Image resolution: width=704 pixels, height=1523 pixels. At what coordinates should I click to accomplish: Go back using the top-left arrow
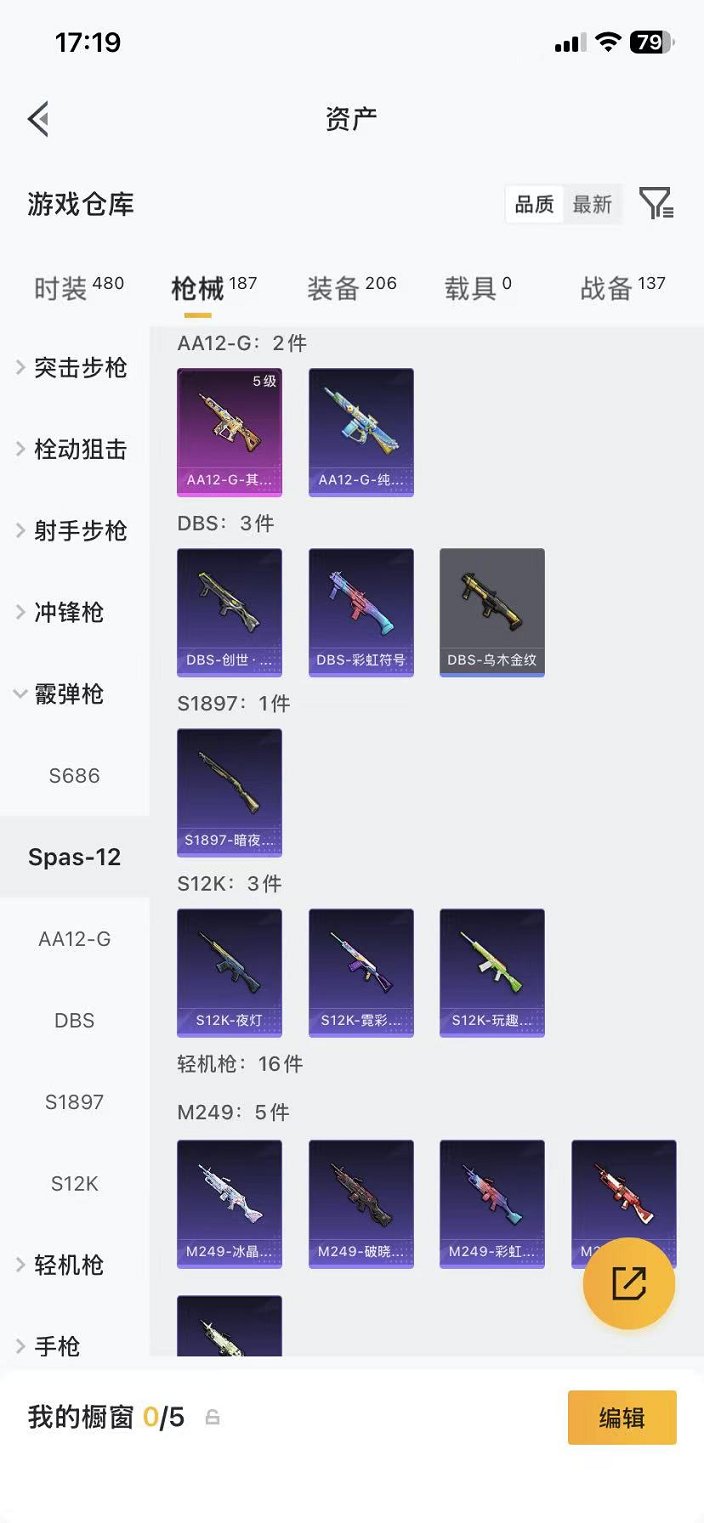(x=38, y=119)
